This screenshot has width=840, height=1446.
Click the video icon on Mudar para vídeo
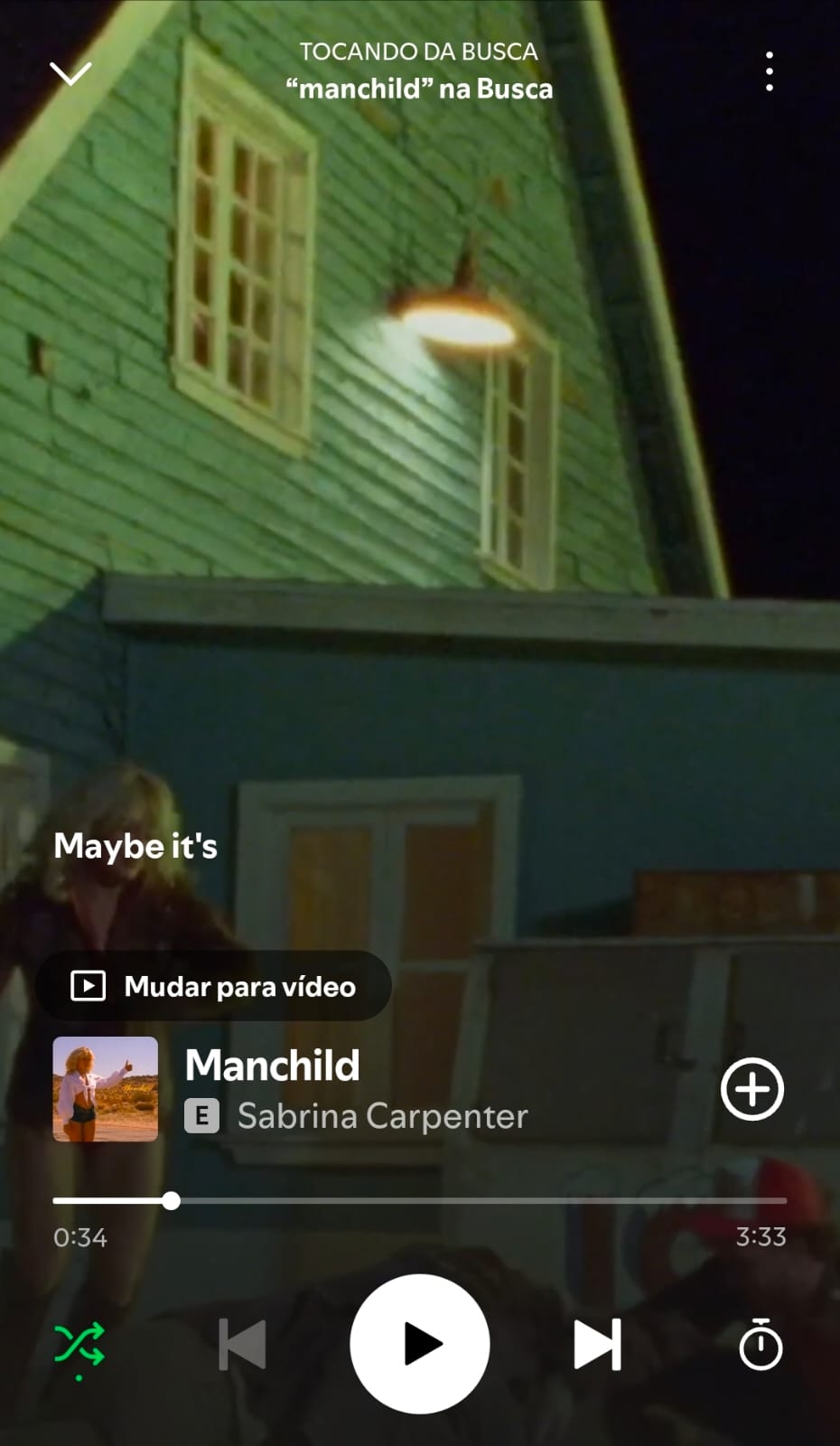(x=88, y=986)
